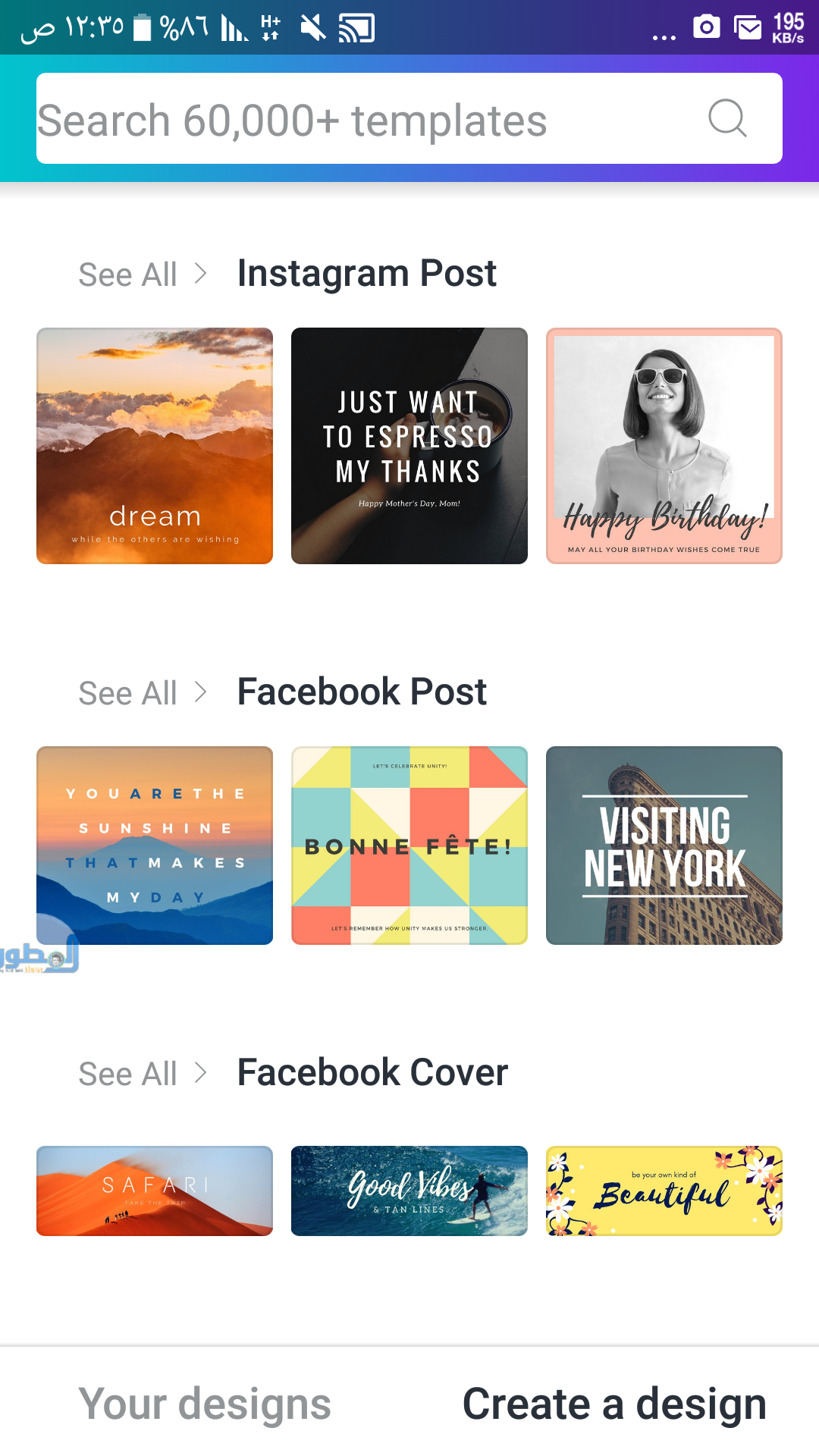Select the 'Just Want to Espresso' template
This screenshot has height=1456, width=819.
click(409, 446)
